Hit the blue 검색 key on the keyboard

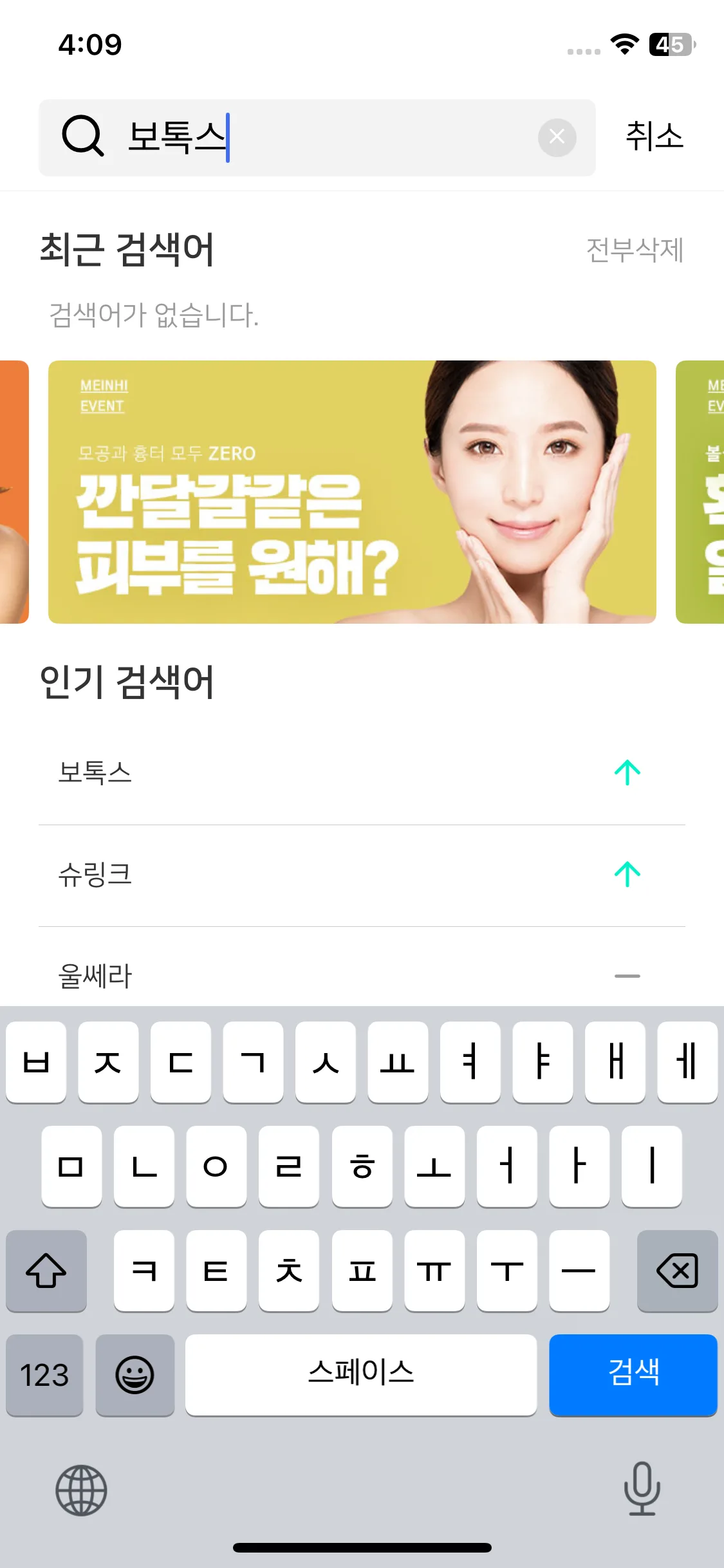point(633,1375)
